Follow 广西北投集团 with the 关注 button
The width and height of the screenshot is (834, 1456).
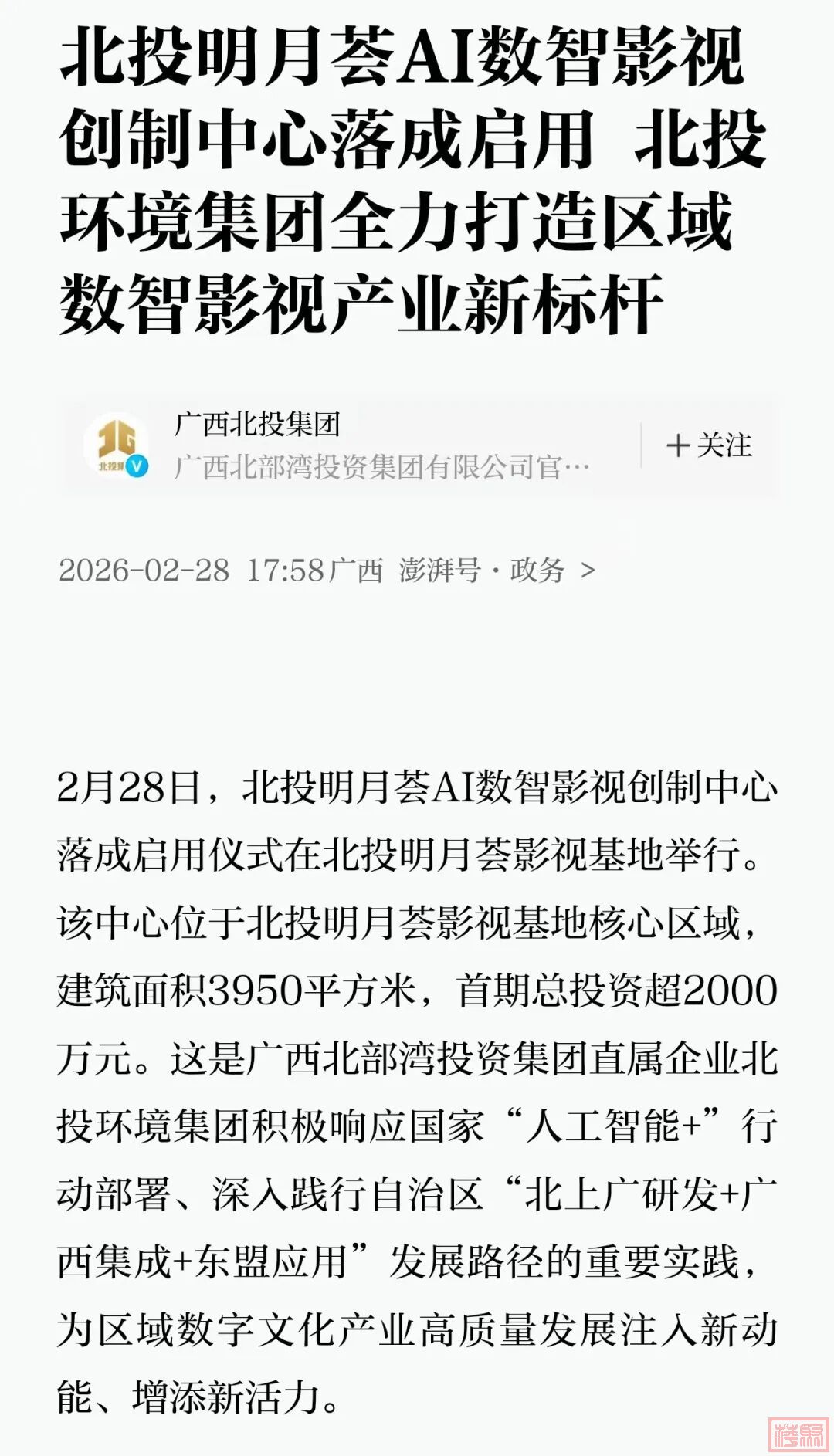coord(709,445)
